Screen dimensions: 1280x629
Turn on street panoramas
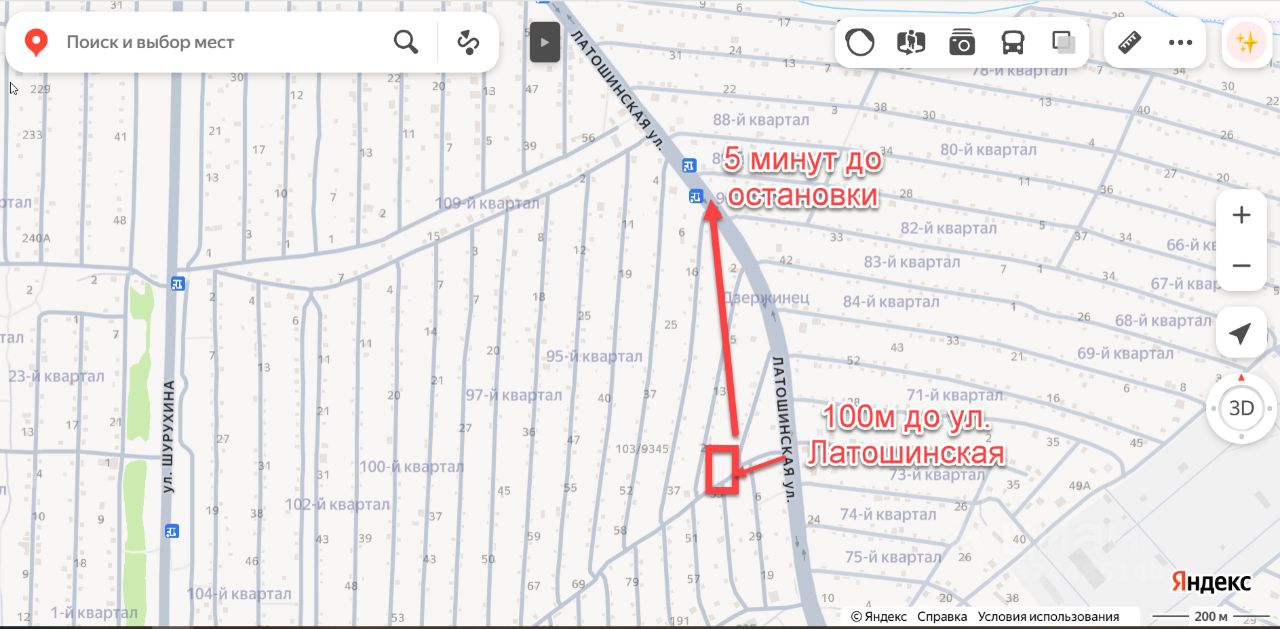coord(911,42)
